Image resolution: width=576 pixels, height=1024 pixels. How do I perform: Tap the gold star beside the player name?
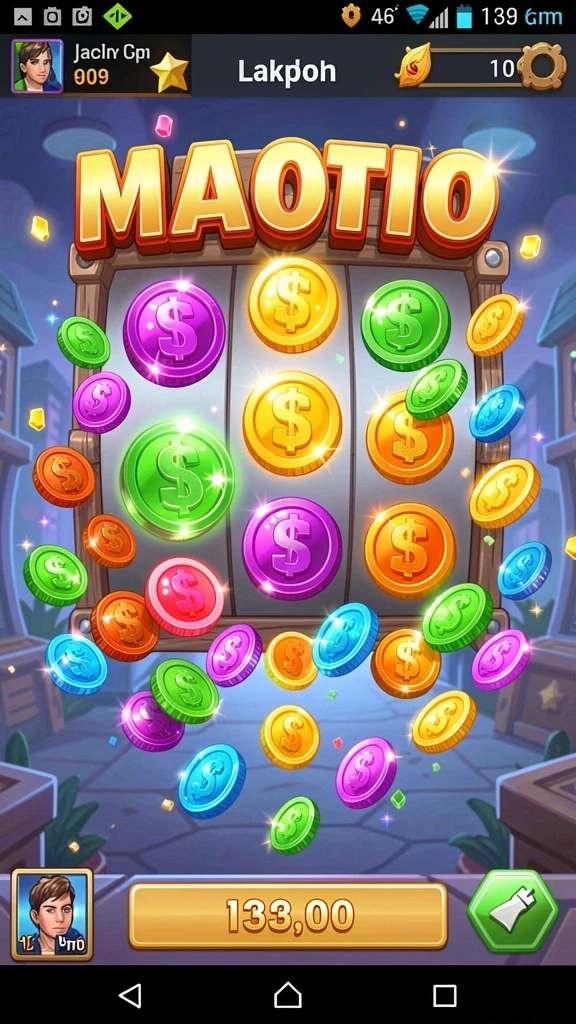coord(168,71)
